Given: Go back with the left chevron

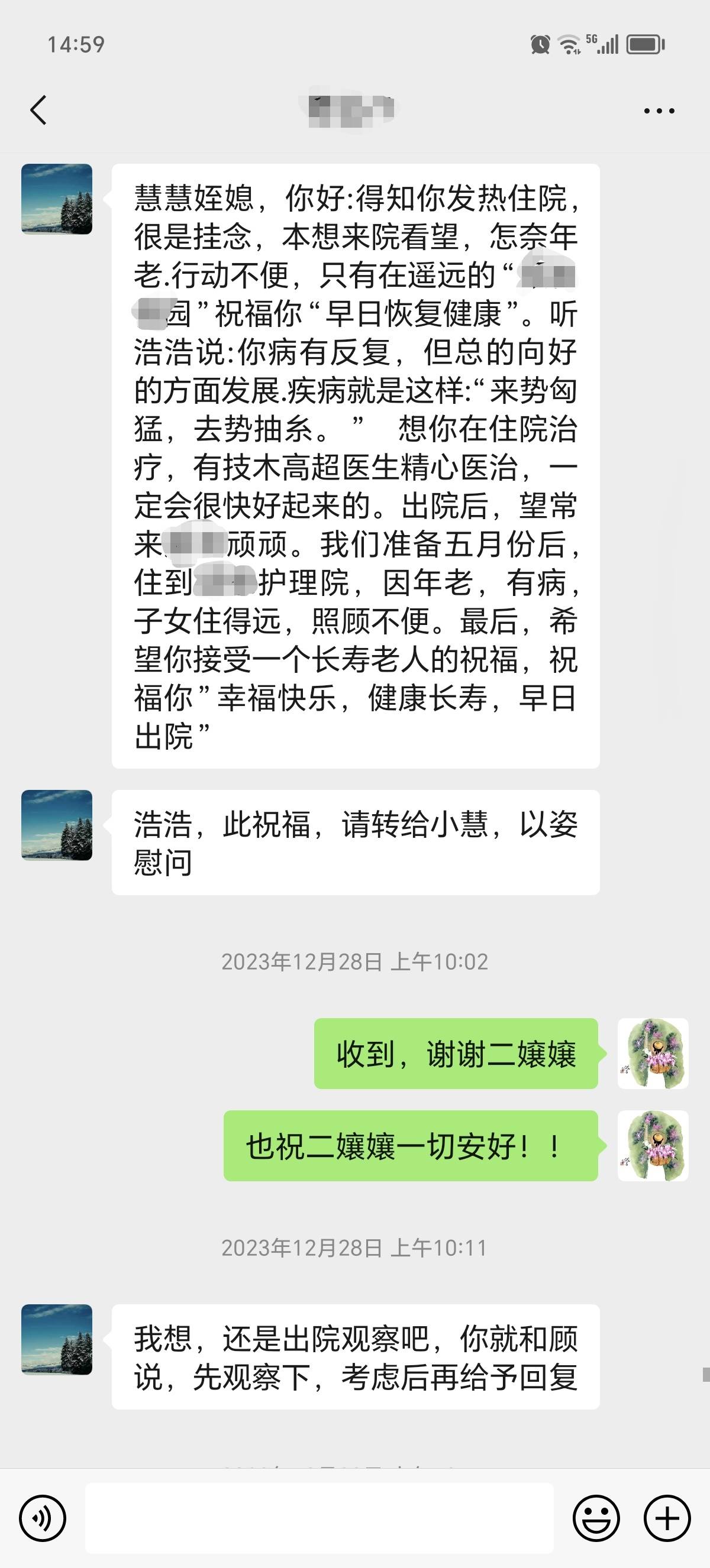Looking at the screenshot, I should [38, 109].
